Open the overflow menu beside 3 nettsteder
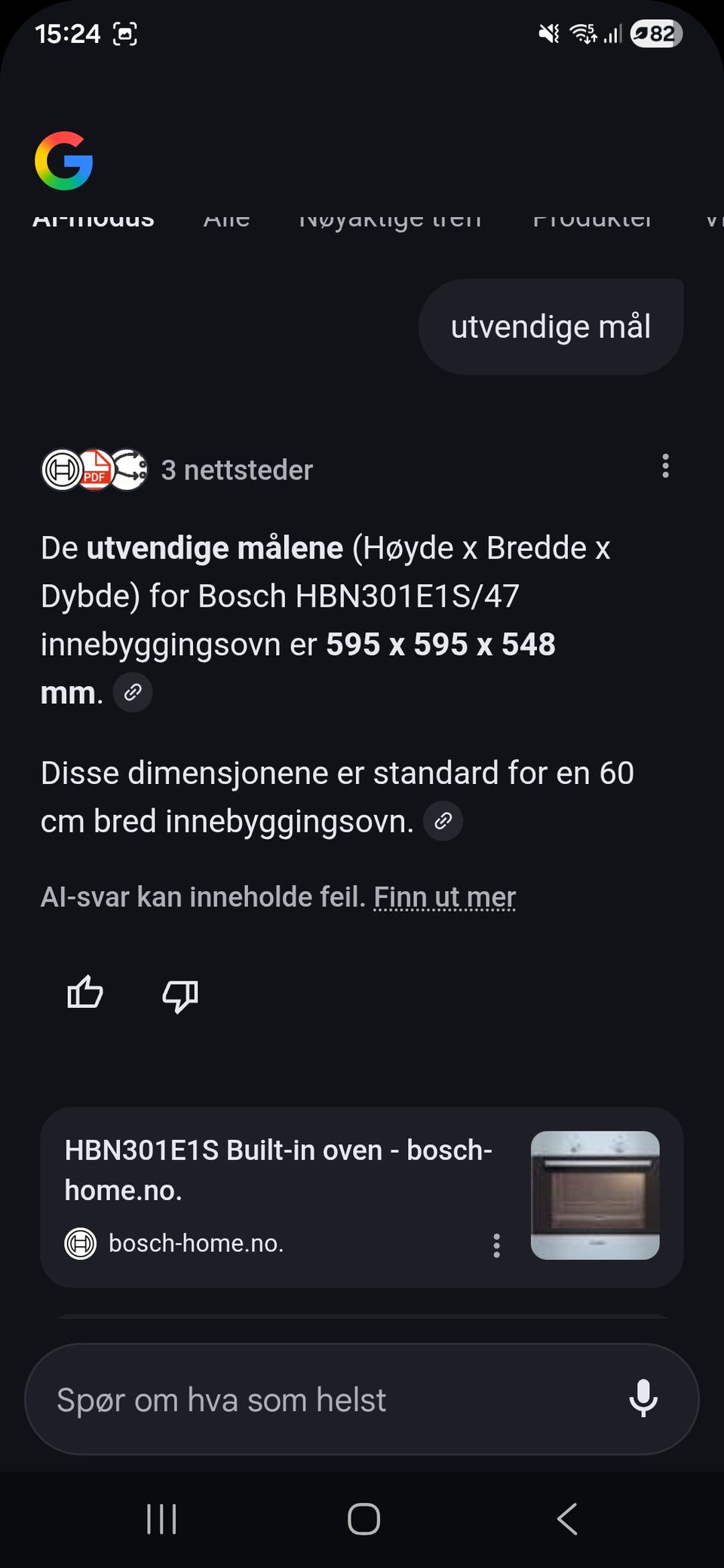This screenshot has height=1568, width=724. tap(664, 467)
